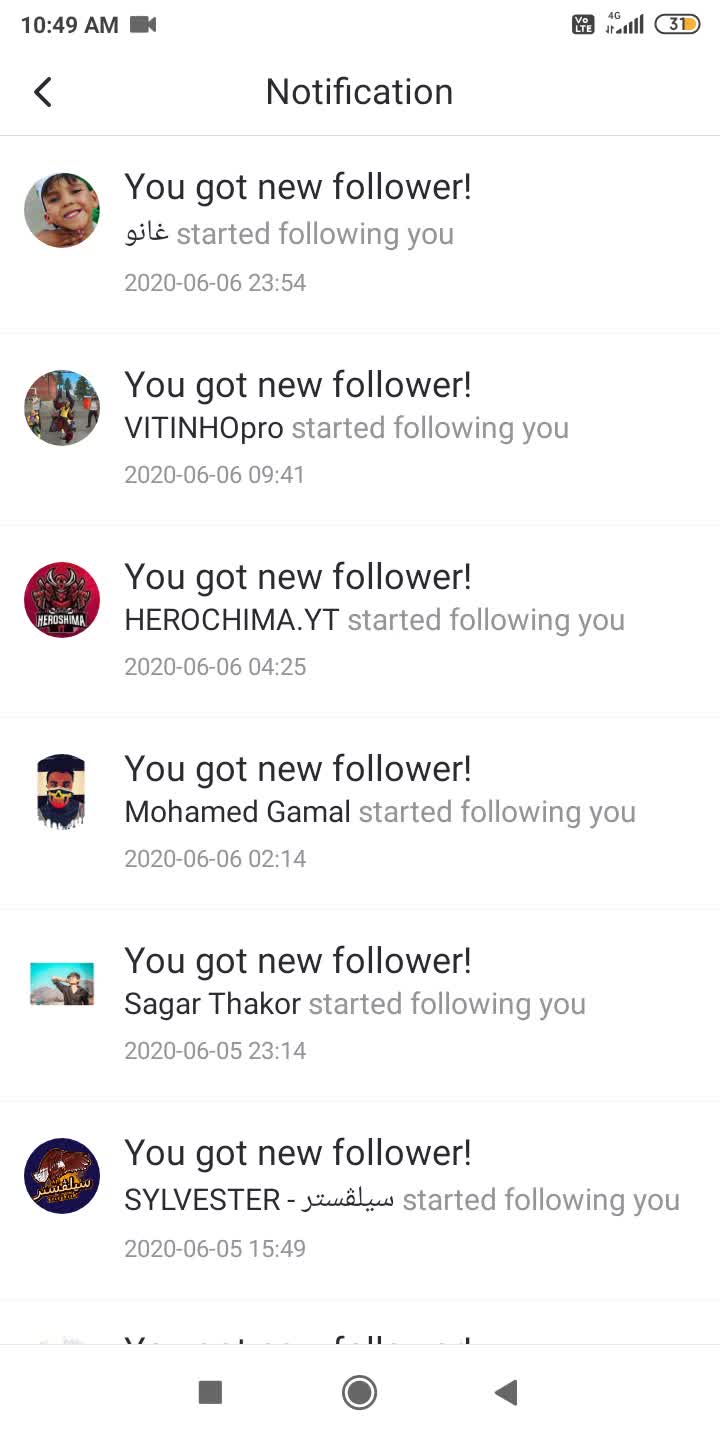The image size is (720, 1440).
Task: Open recent apps from the navigation bar
Action: [210, 1392]
